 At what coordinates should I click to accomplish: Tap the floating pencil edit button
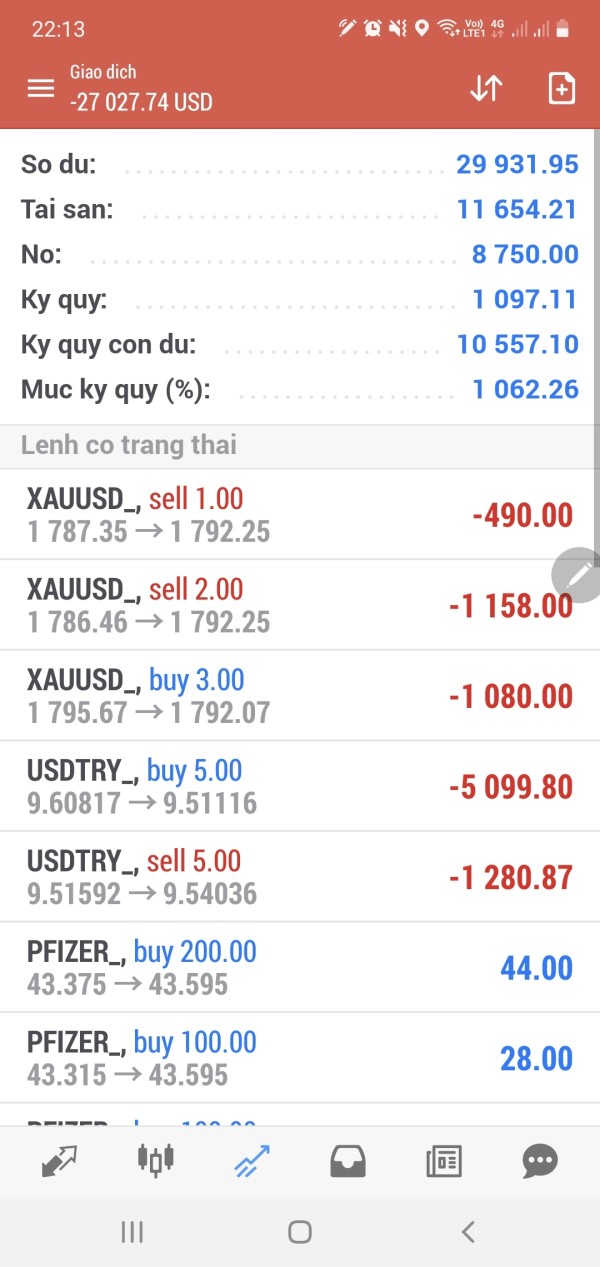578,575
